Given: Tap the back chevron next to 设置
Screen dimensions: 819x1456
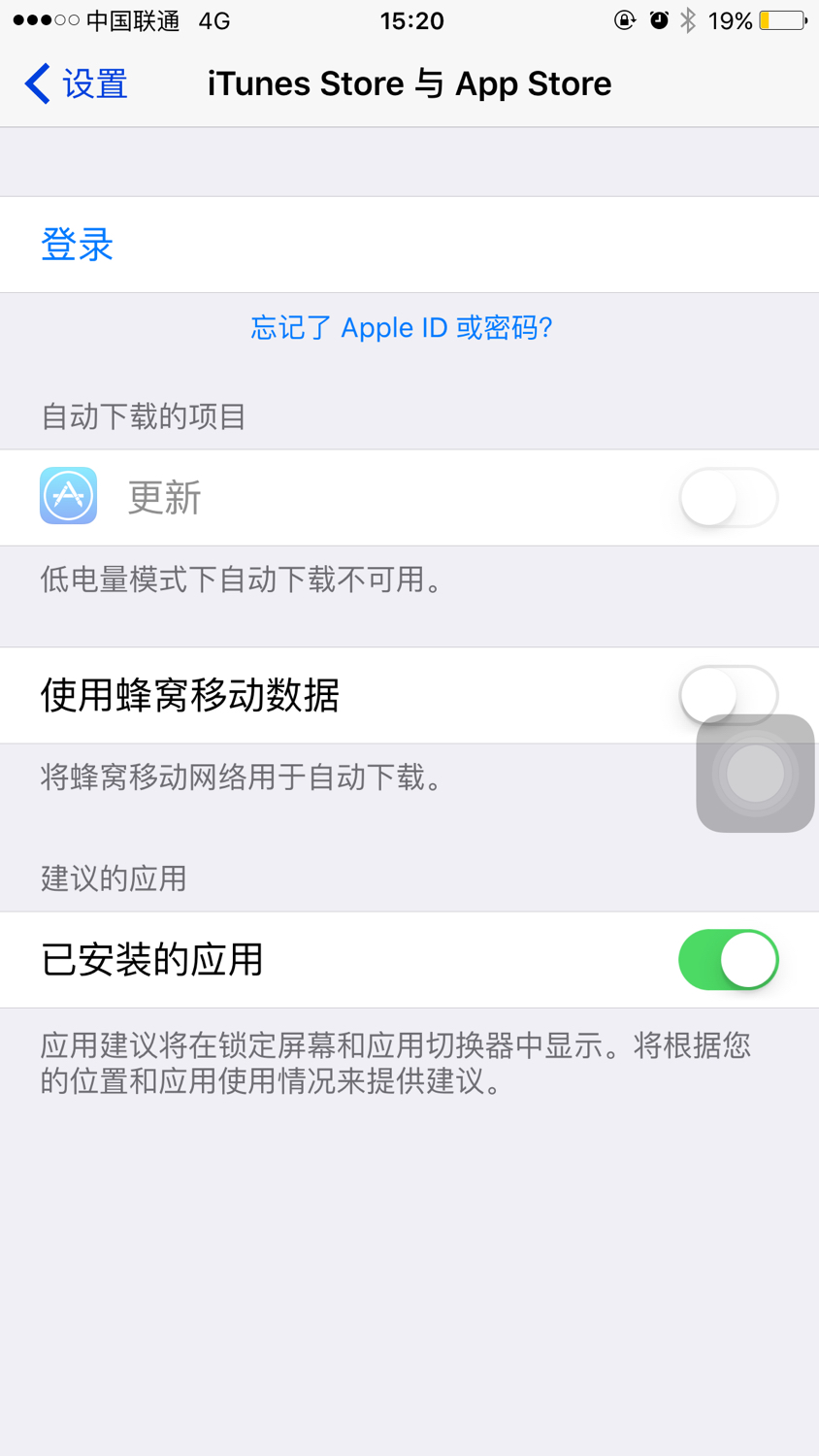Looking at the screenshot, I should [x=35, y=84].
